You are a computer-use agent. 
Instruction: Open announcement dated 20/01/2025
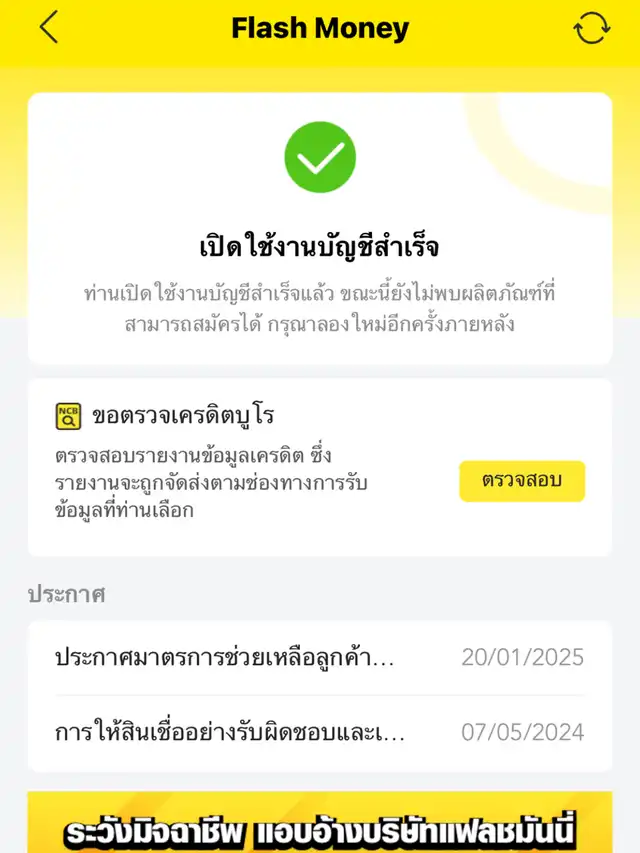tap(319, 658)
